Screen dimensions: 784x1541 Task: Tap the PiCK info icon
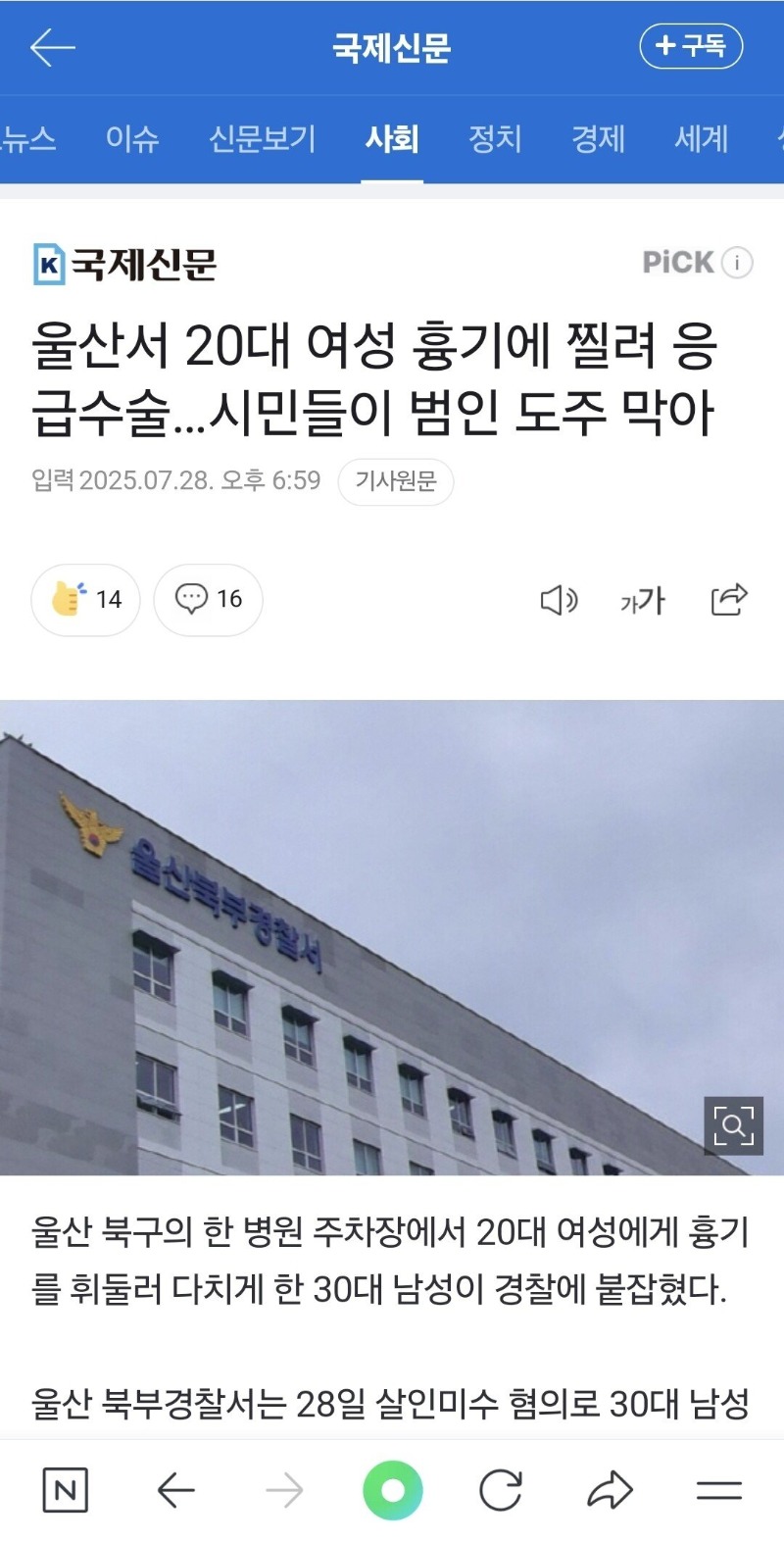point(737,263)
